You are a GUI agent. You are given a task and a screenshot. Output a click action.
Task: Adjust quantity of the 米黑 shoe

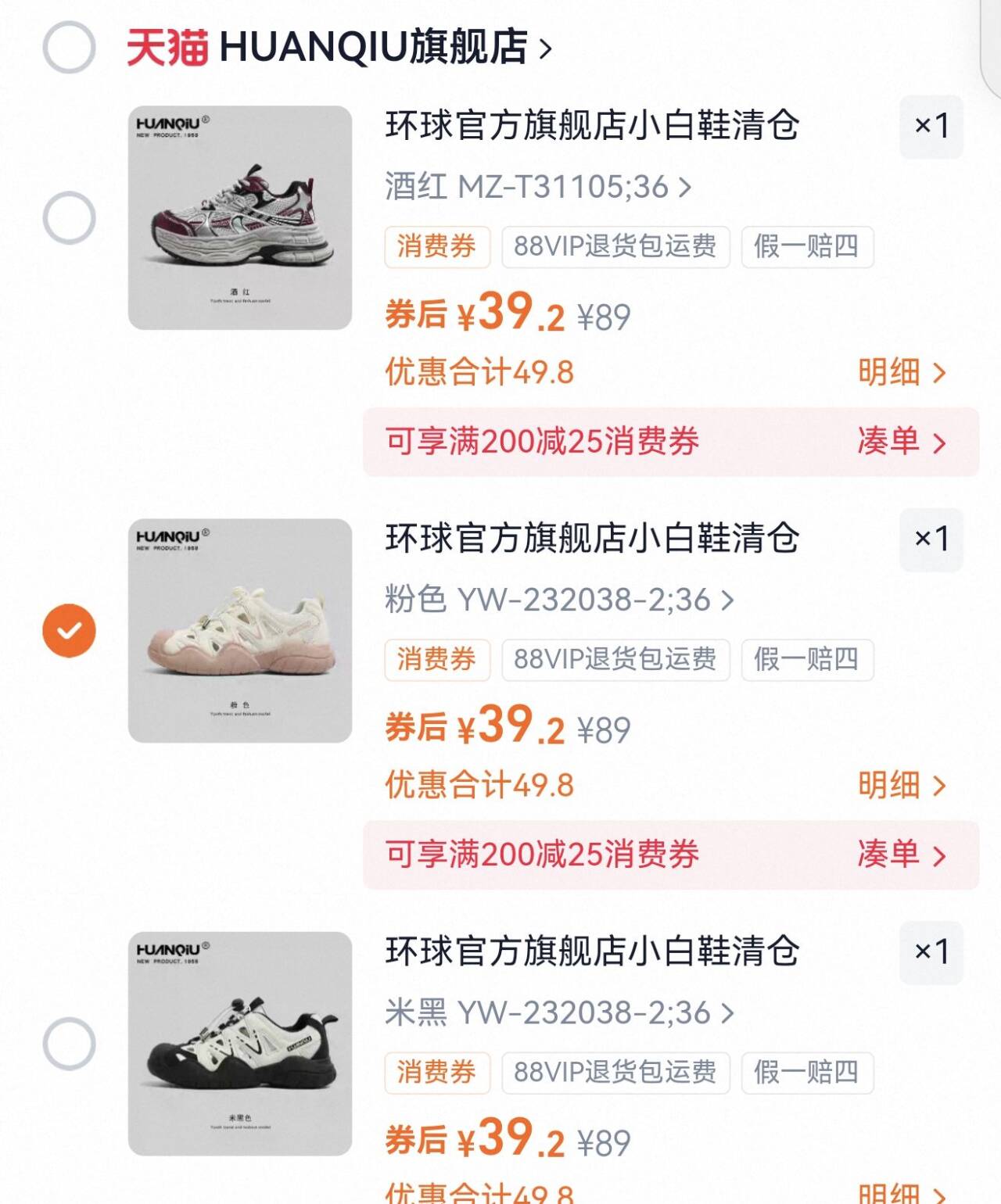pos(931,952)
